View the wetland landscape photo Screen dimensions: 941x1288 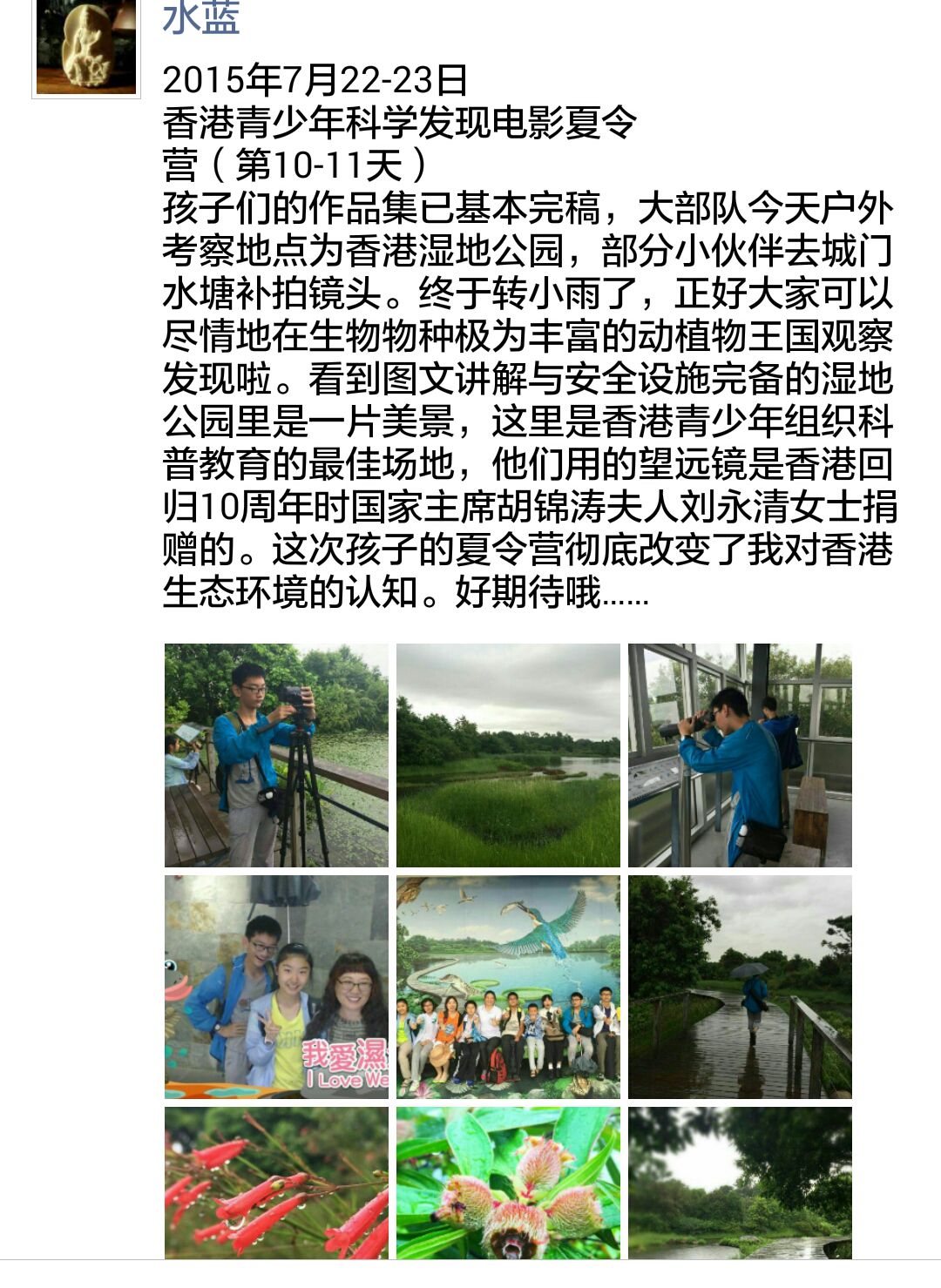pos(508,755)
